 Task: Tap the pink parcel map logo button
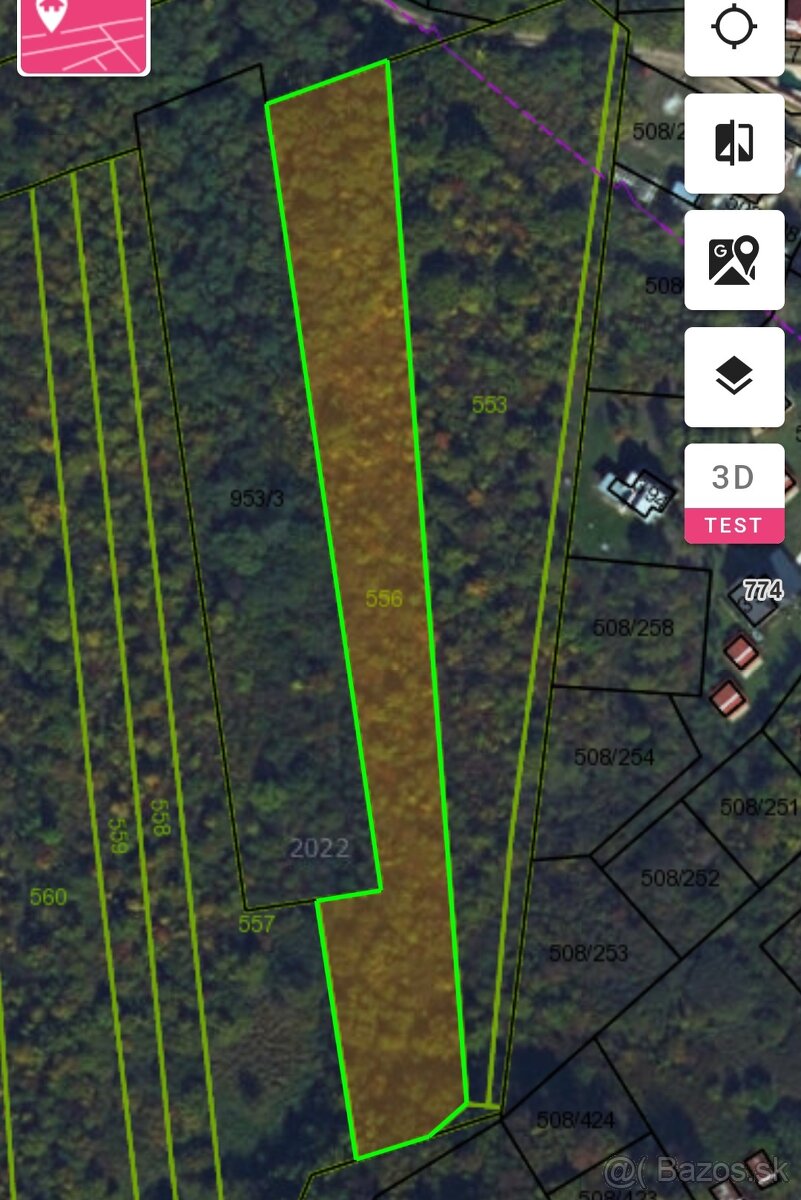pos(84,34)
